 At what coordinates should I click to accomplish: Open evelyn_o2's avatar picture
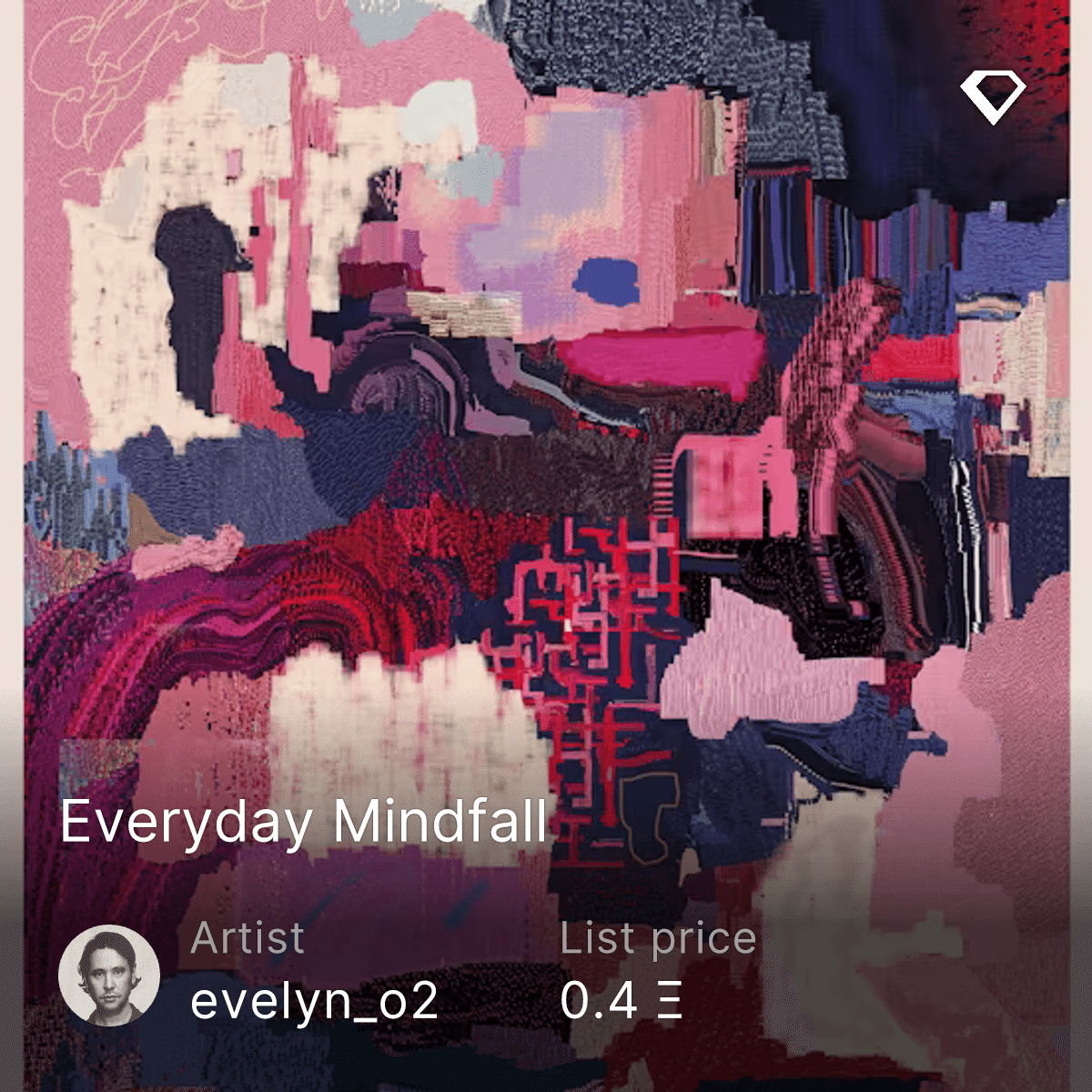(x=109, y=976)
